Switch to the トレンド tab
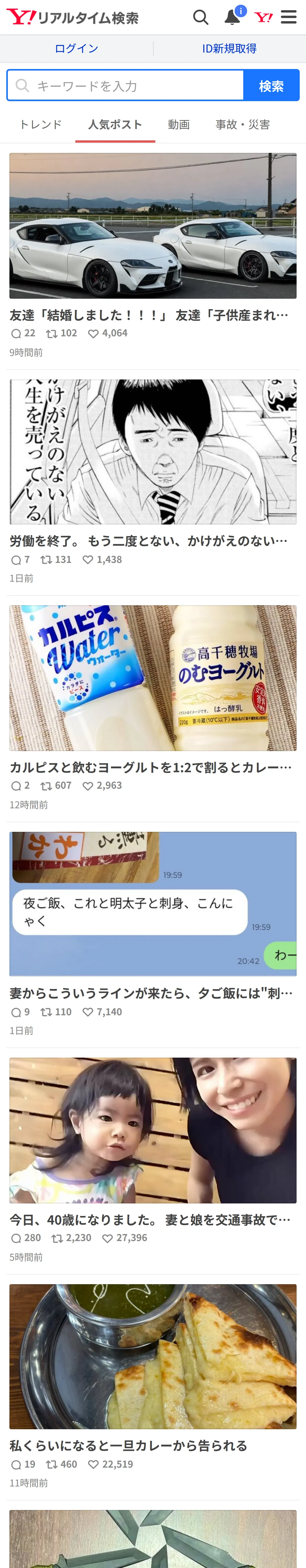The height and width of the screenshot is (1568, 306). click(41, 125)
